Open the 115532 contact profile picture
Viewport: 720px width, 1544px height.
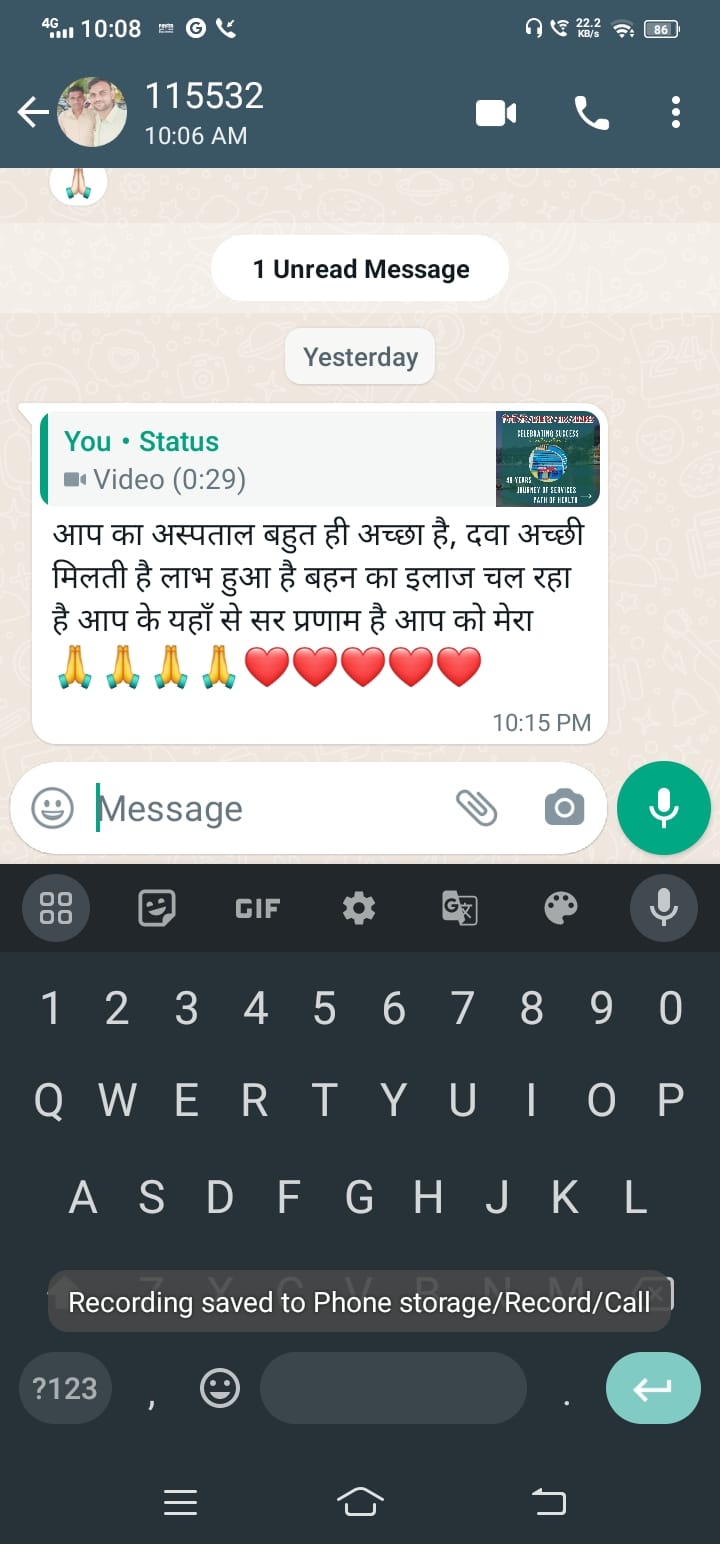tap(93, 112)
